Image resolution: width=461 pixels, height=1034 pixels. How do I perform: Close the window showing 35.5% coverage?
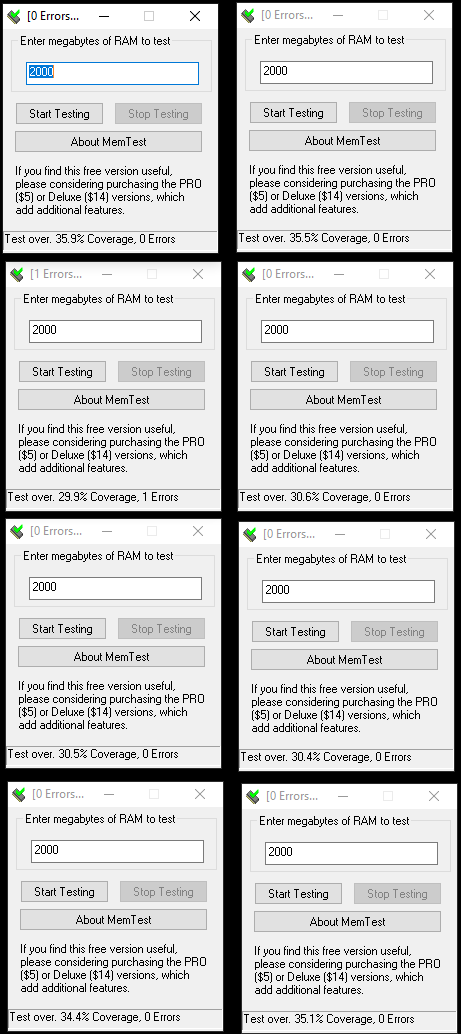click(x=429, y=15)
